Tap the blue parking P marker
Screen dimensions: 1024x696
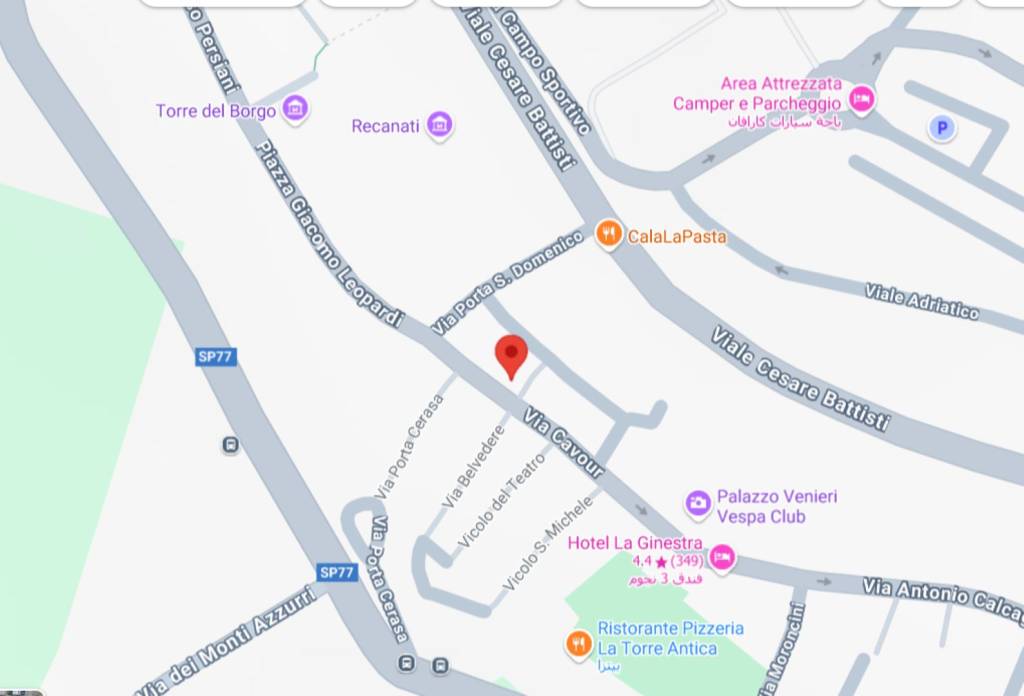coord(941,127)
